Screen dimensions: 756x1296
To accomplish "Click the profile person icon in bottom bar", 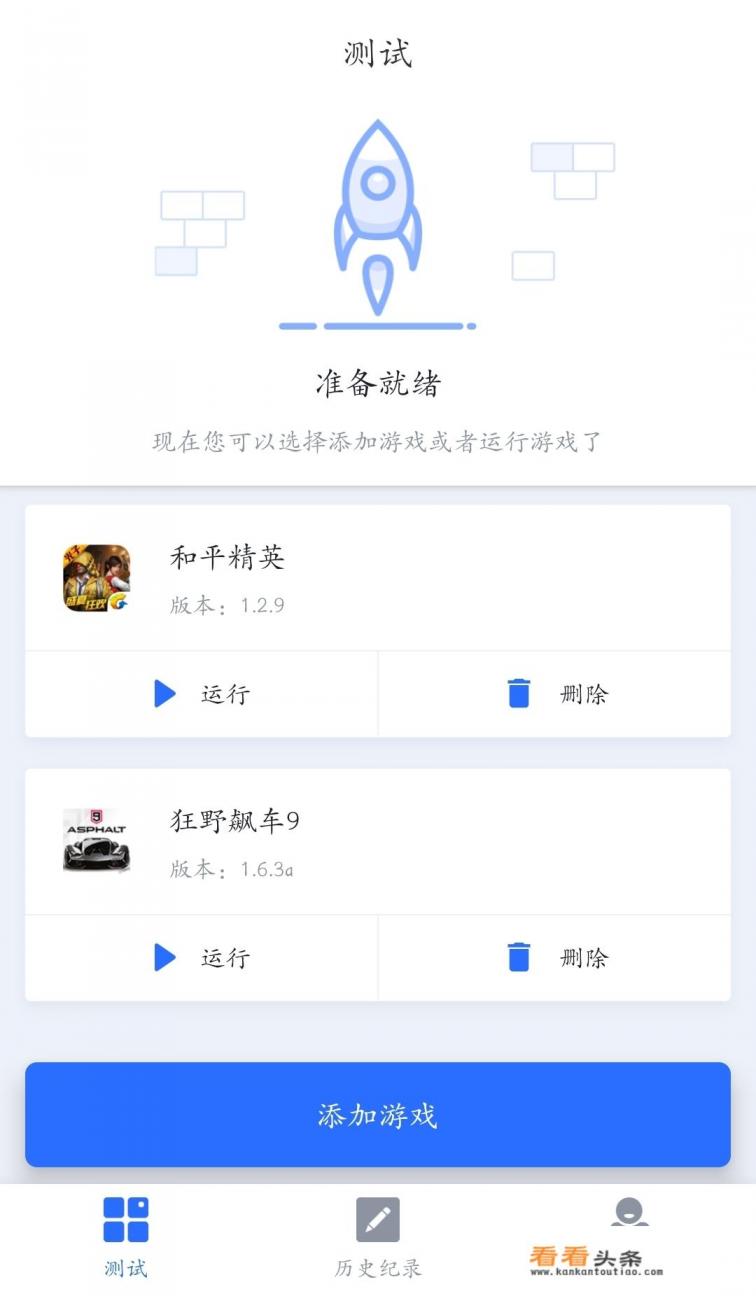I will click(629, 1213).
